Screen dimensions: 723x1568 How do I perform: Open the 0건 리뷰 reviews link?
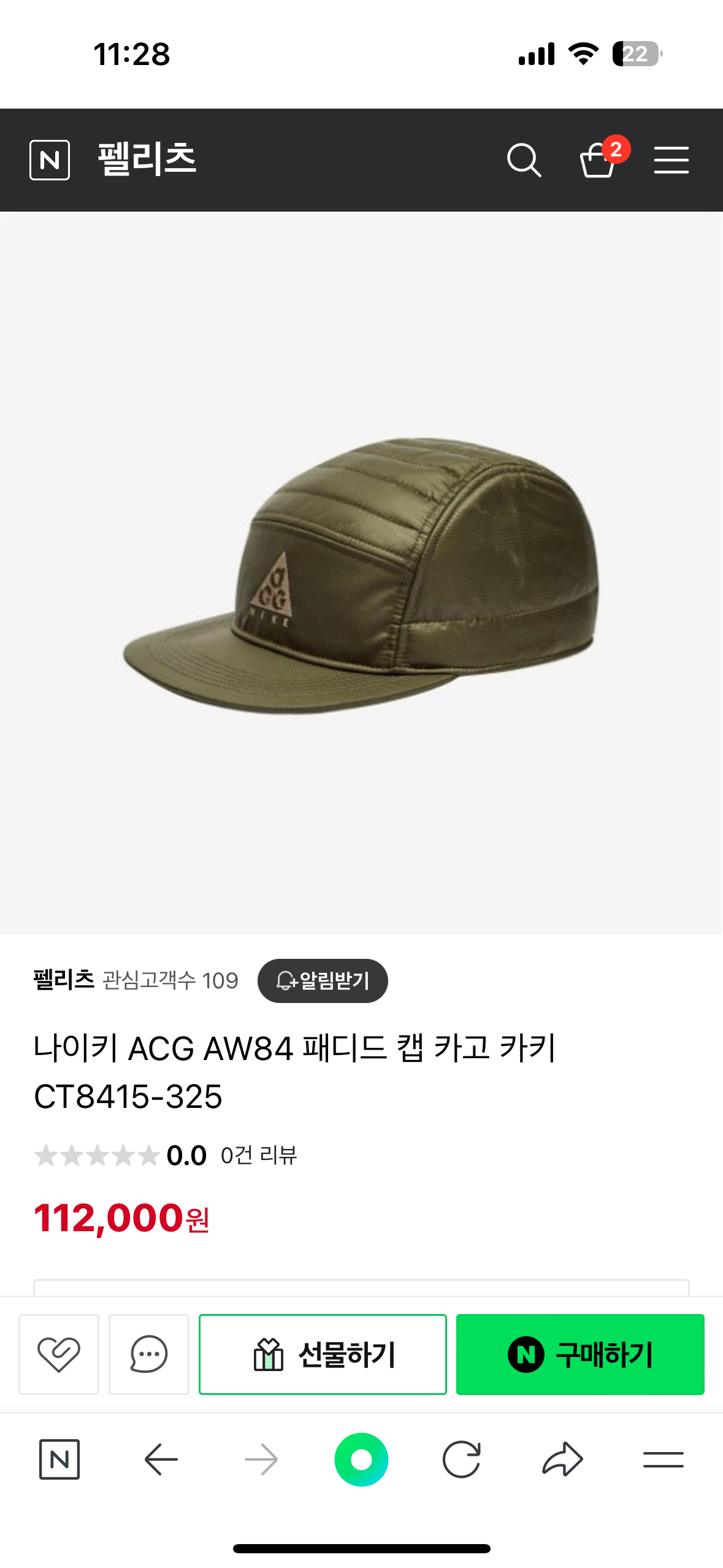tap(259, 1155)
